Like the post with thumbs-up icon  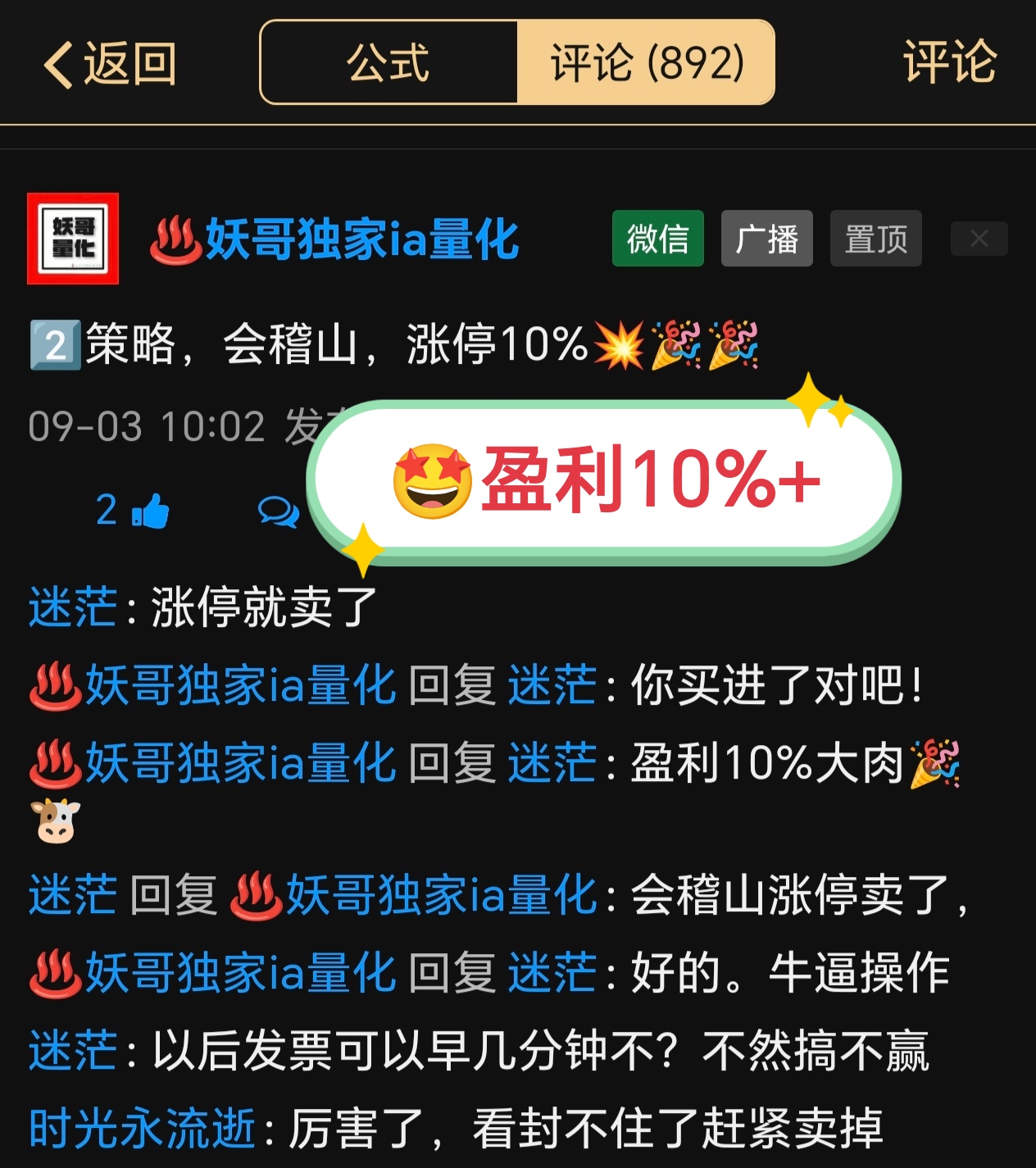click(x=149, y=511)
